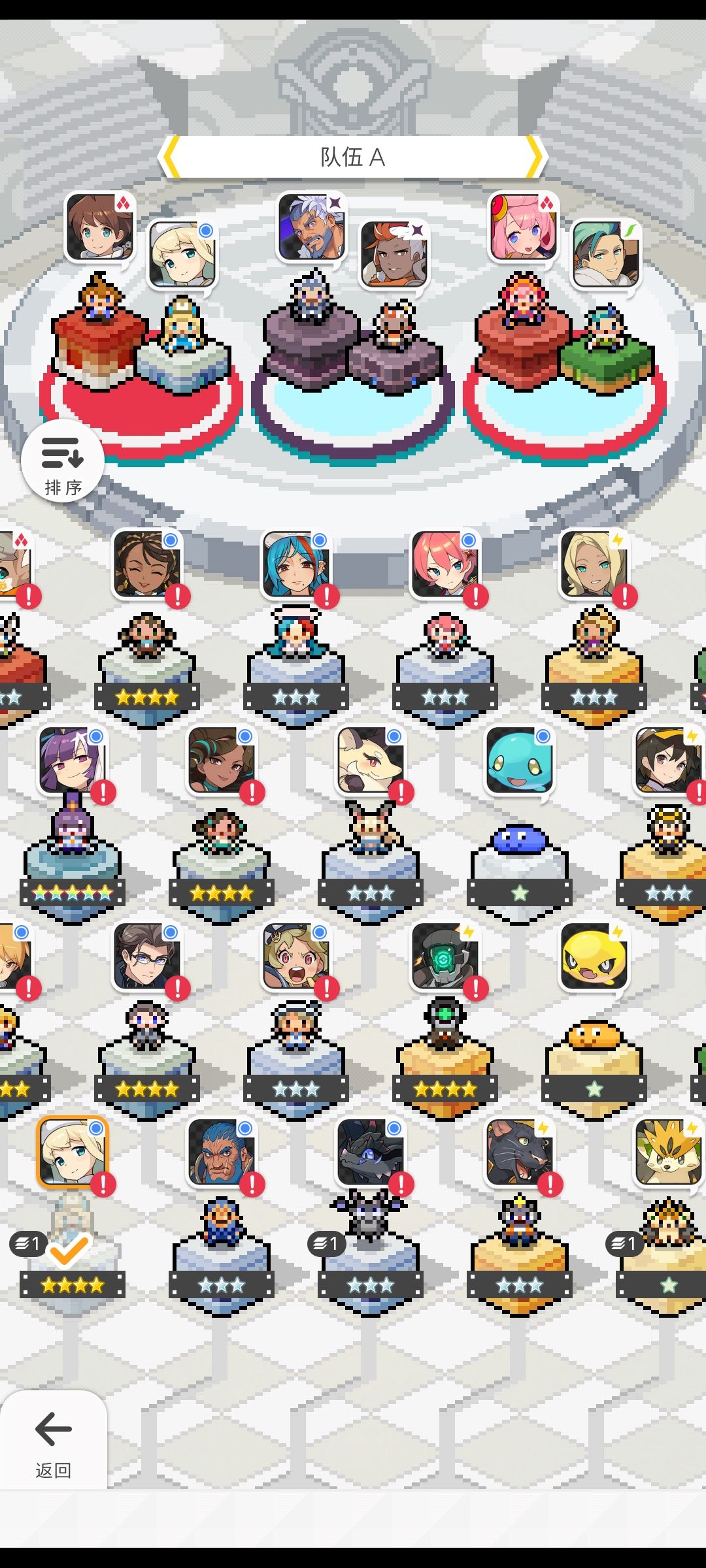Pick the black panther hero

(520, 1153)
